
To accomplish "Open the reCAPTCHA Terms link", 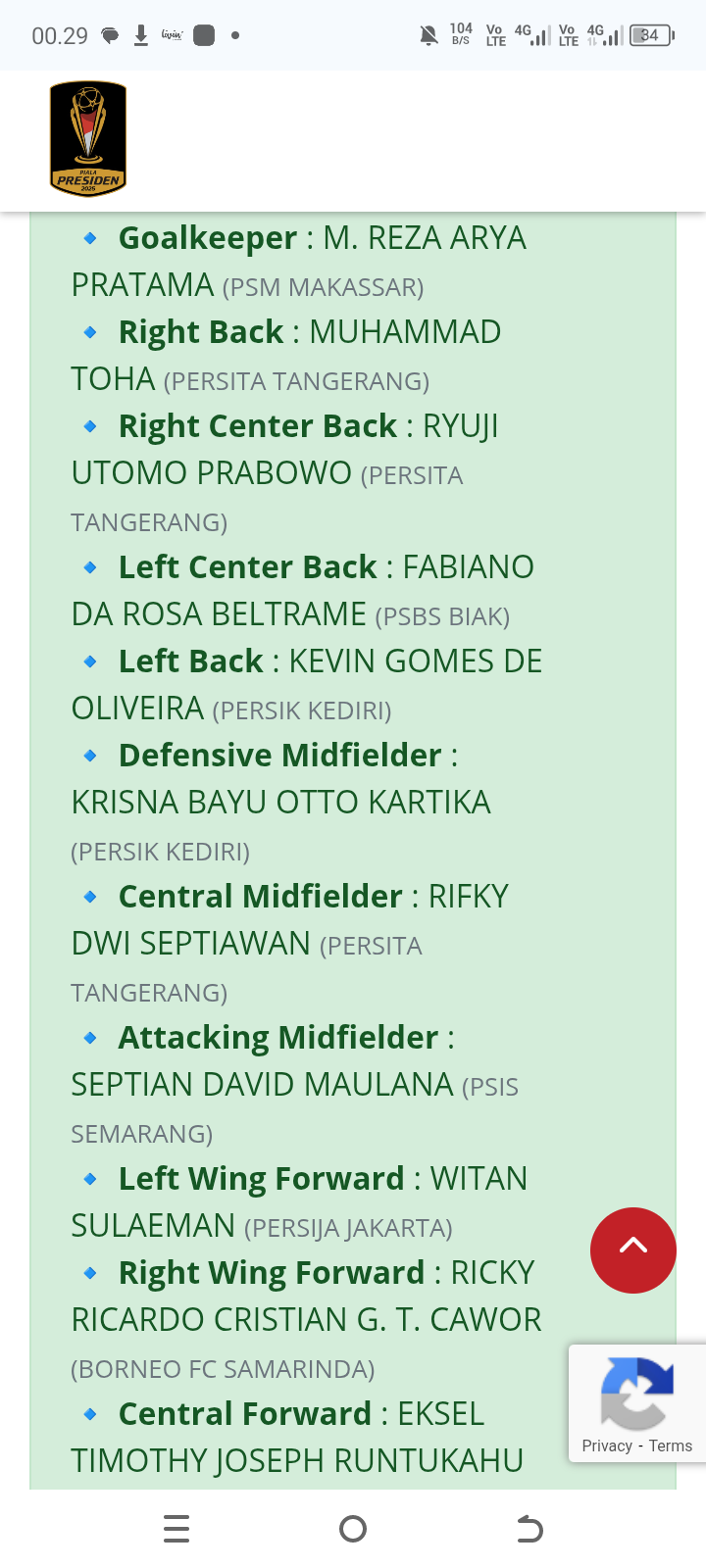I will (x=671, y=1445).
